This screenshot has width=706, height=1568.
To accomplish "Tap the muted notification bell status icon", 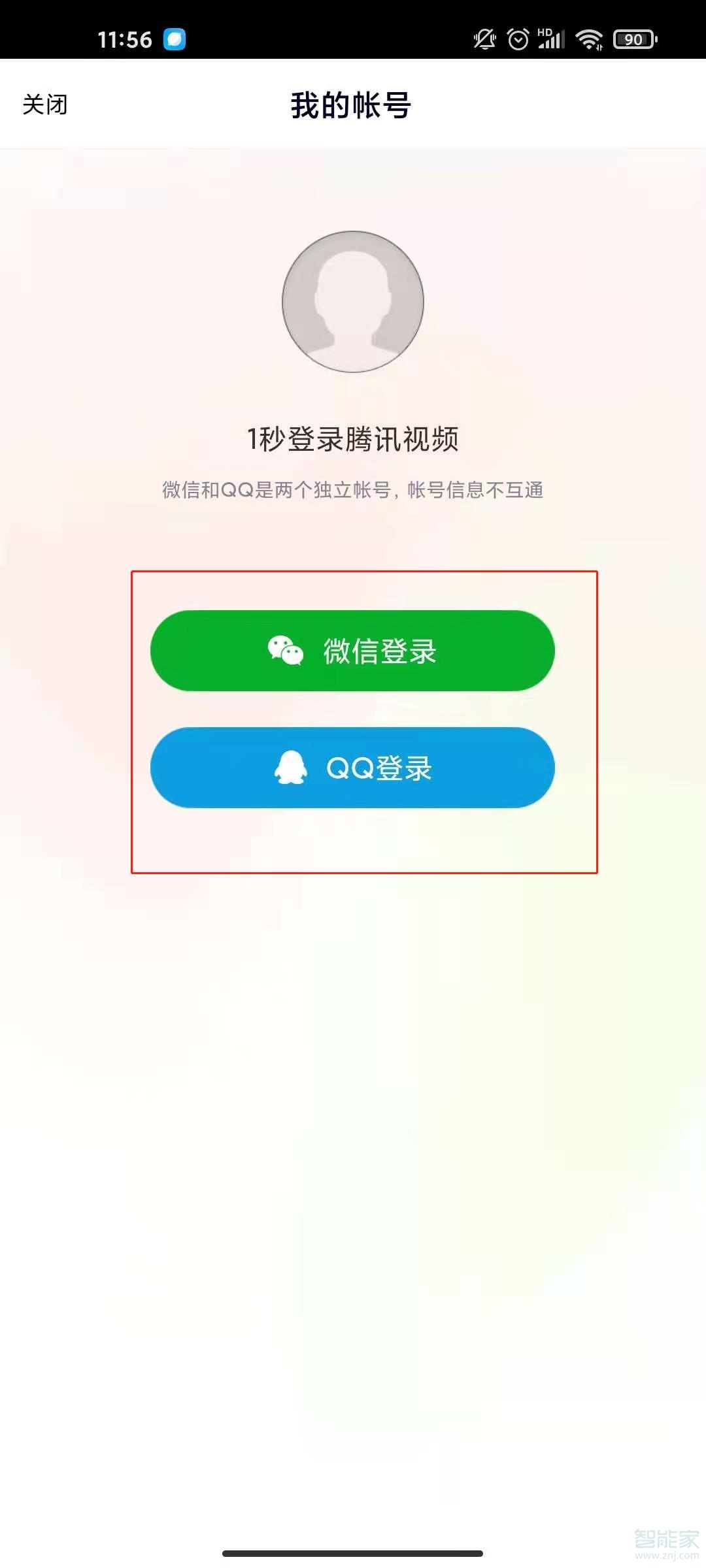I will point(484,39).
